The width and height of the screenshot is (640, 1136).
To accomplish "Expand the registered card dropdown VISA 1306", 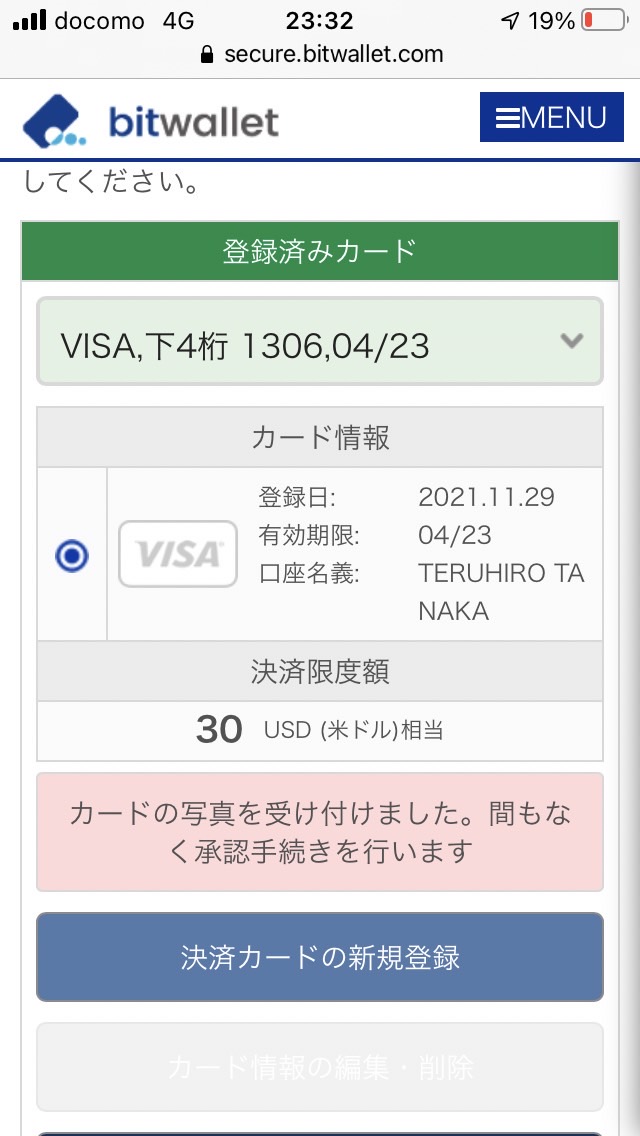I will pos(320,341).
